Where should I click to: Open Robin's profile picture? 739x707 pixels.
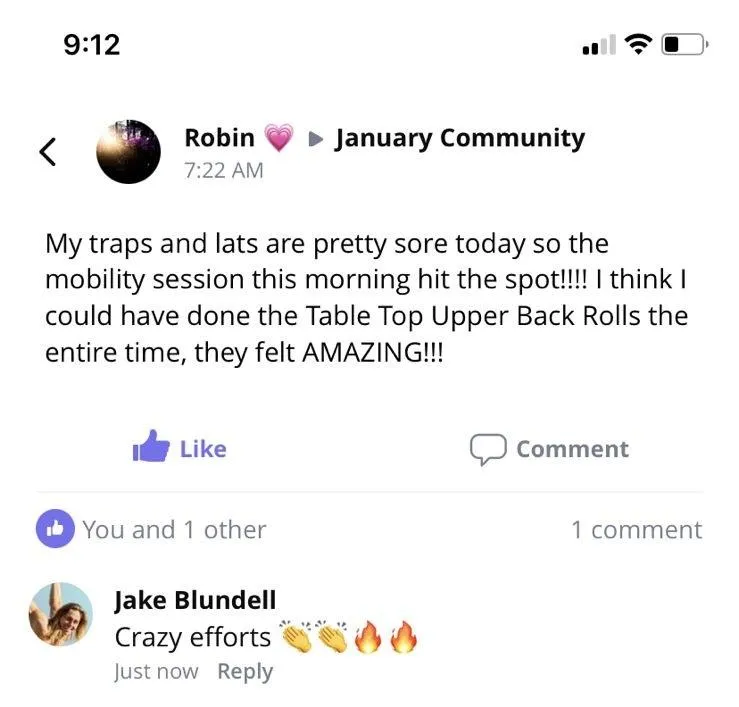tap(128, 152)
